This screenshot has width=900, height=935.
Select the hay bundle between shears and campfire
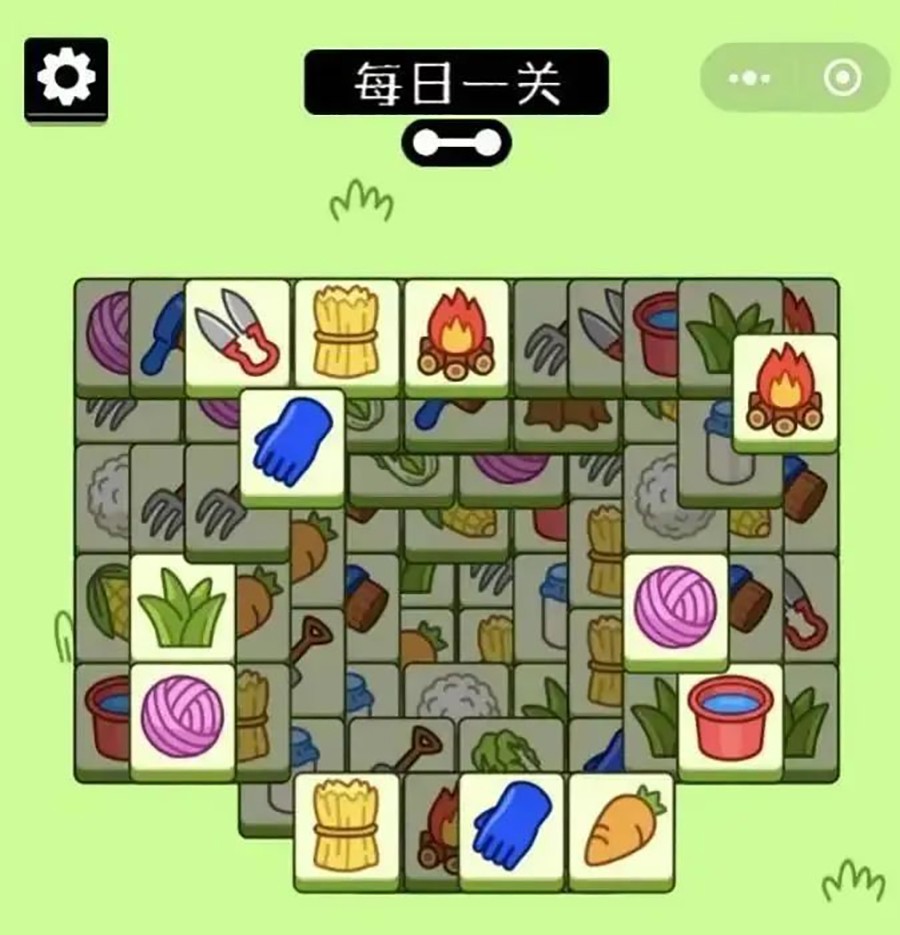point(346,330)
